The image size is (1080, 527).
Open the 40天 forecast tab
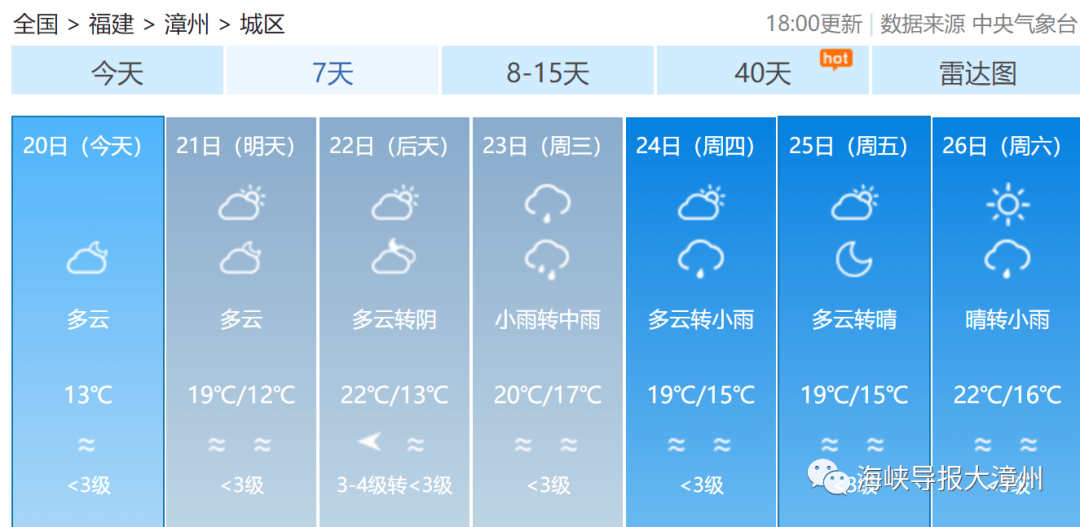[763, 72]
